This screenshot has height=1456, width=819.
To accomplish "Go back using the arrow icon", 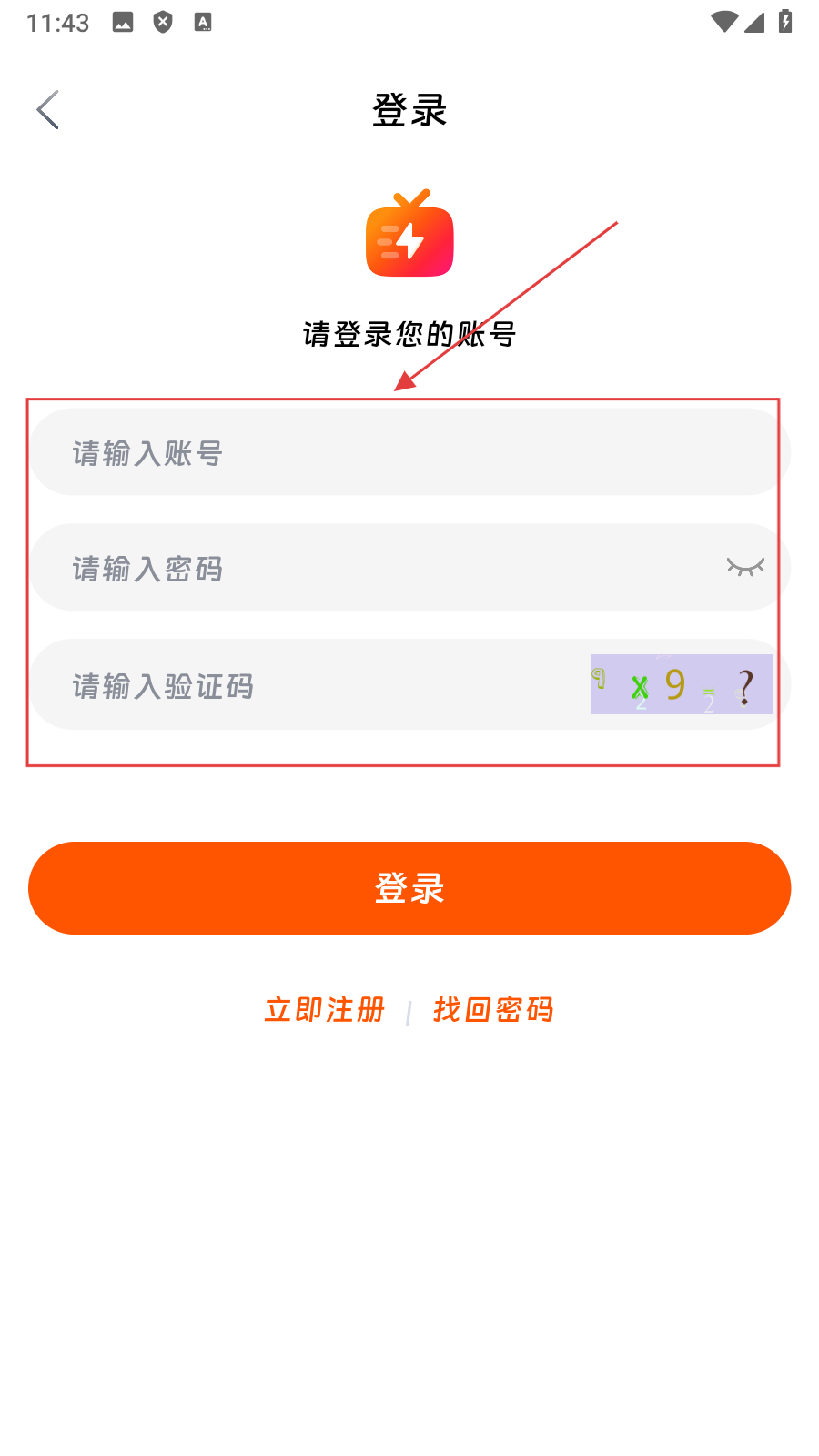I will [x=48, y=110].
